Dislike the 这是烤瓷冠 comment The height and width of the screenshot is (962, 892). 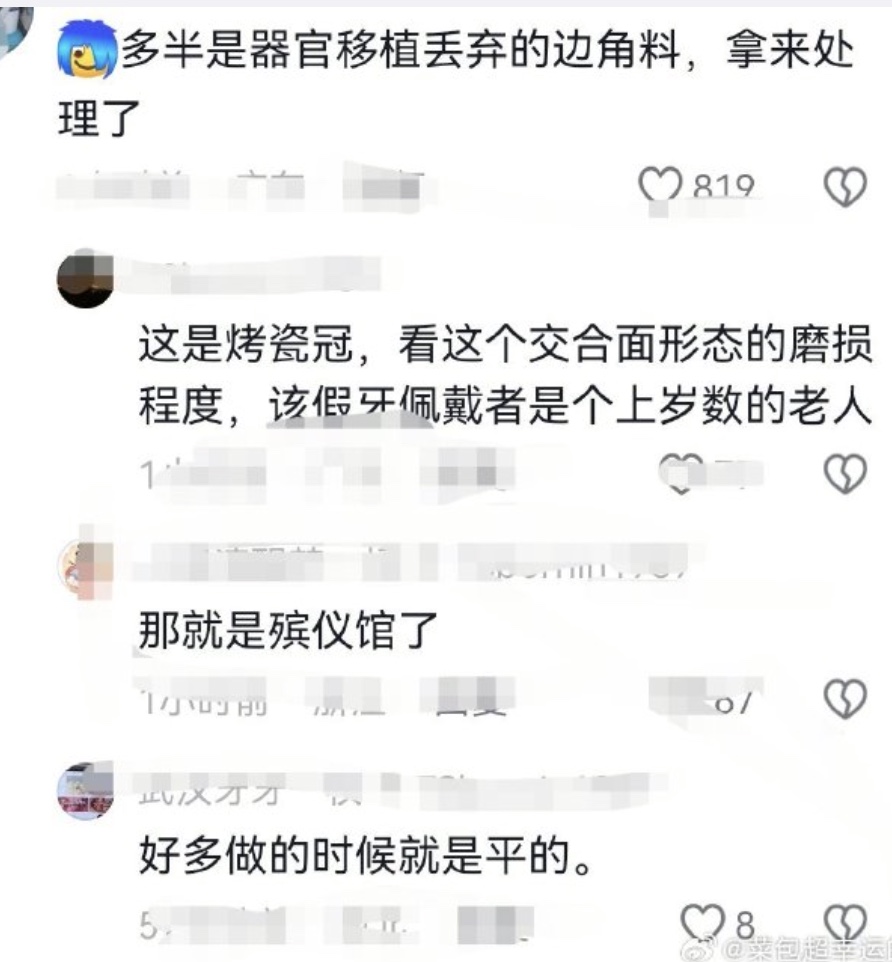(845, 472)
